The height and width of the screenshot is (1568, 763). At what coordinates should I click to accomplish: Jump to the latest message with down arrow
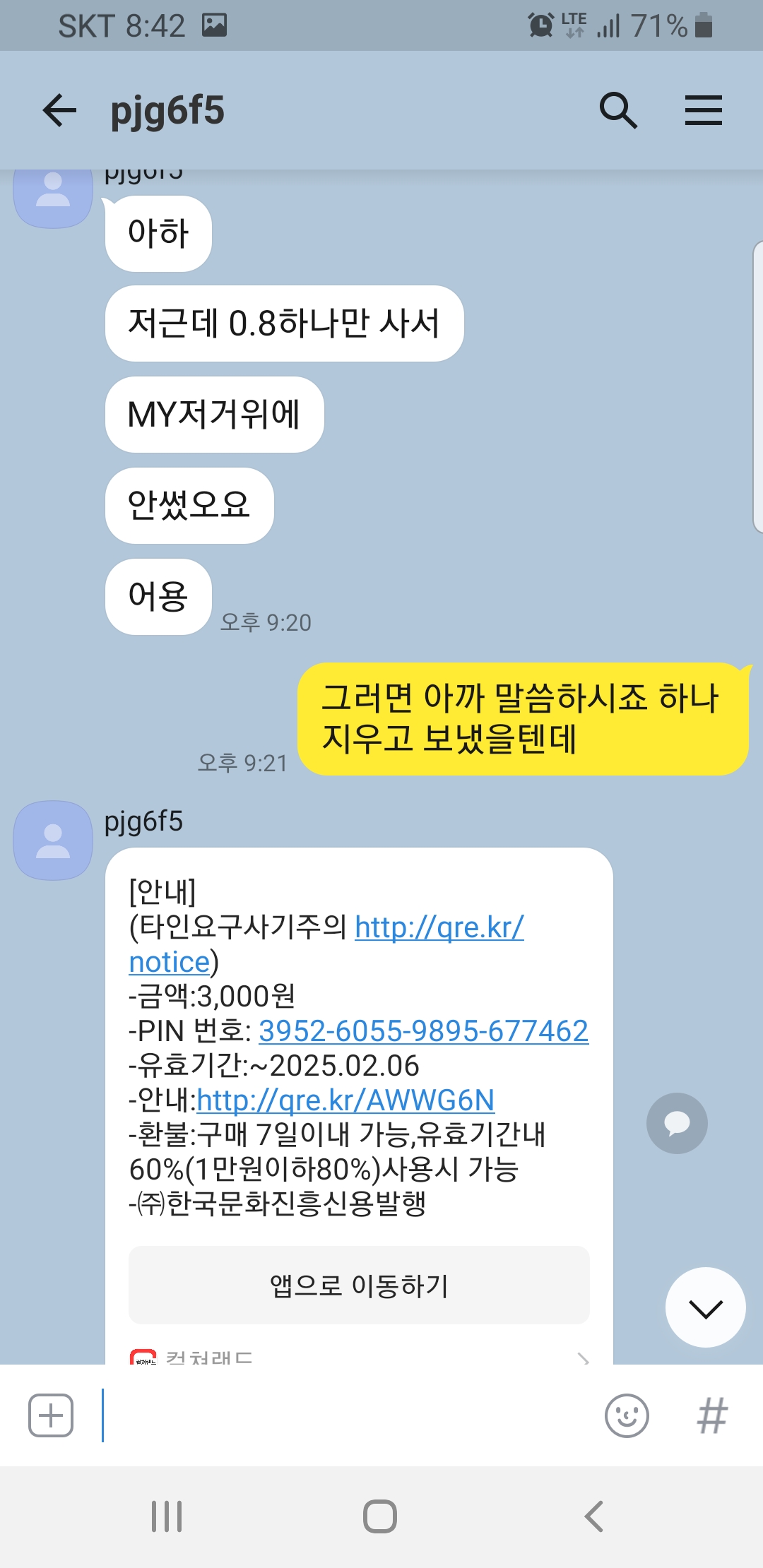[x=705, y=1308]
